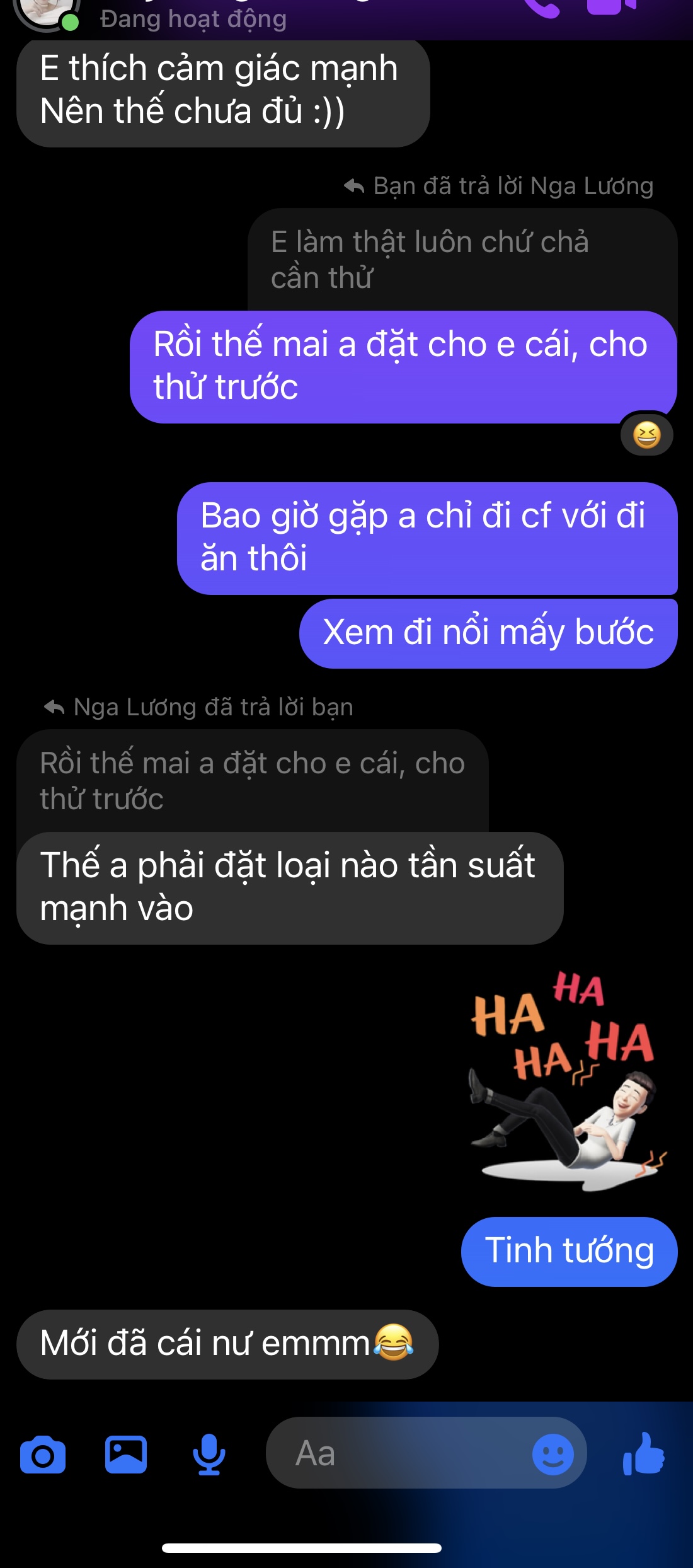The image size is (693, 1568).
Task: Open the camera to take a photo
Action: (42, 1455)
